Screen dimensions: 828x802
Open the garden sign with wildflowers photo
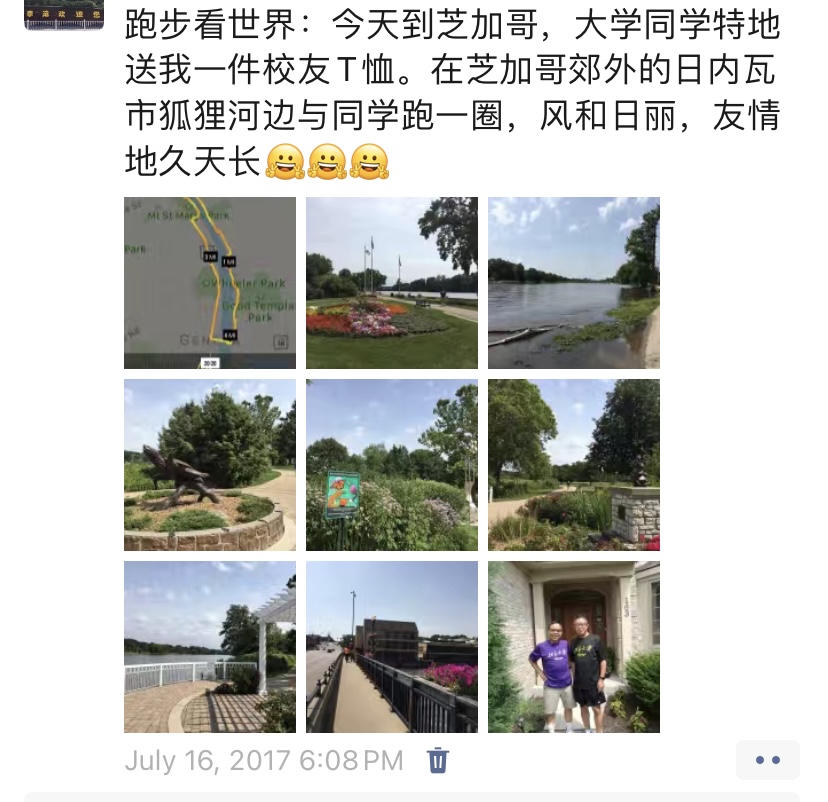point(392,465)
